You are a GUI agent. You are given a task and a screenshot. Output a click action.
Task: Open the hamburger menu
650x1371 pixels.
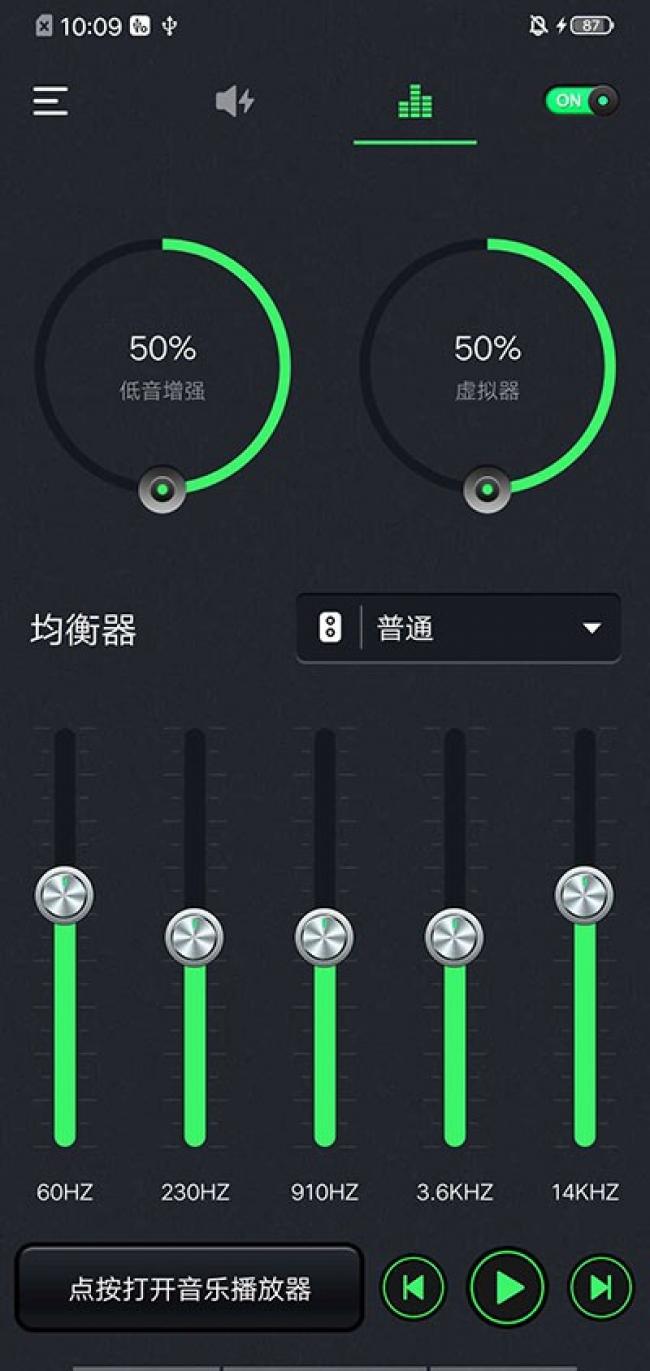pos(50,101)
